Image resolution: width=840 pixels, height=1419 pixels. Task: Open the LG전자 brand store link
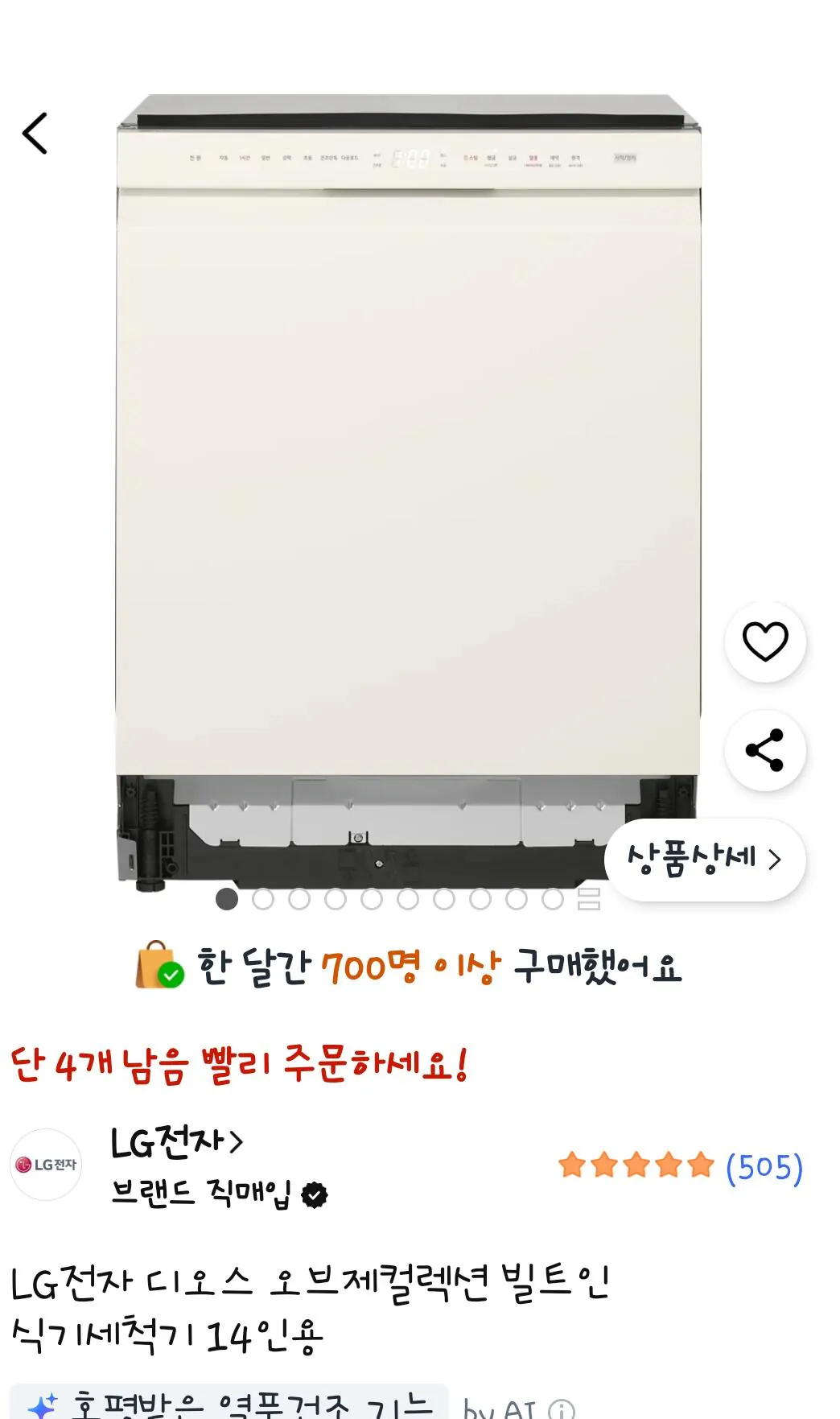176,1142
